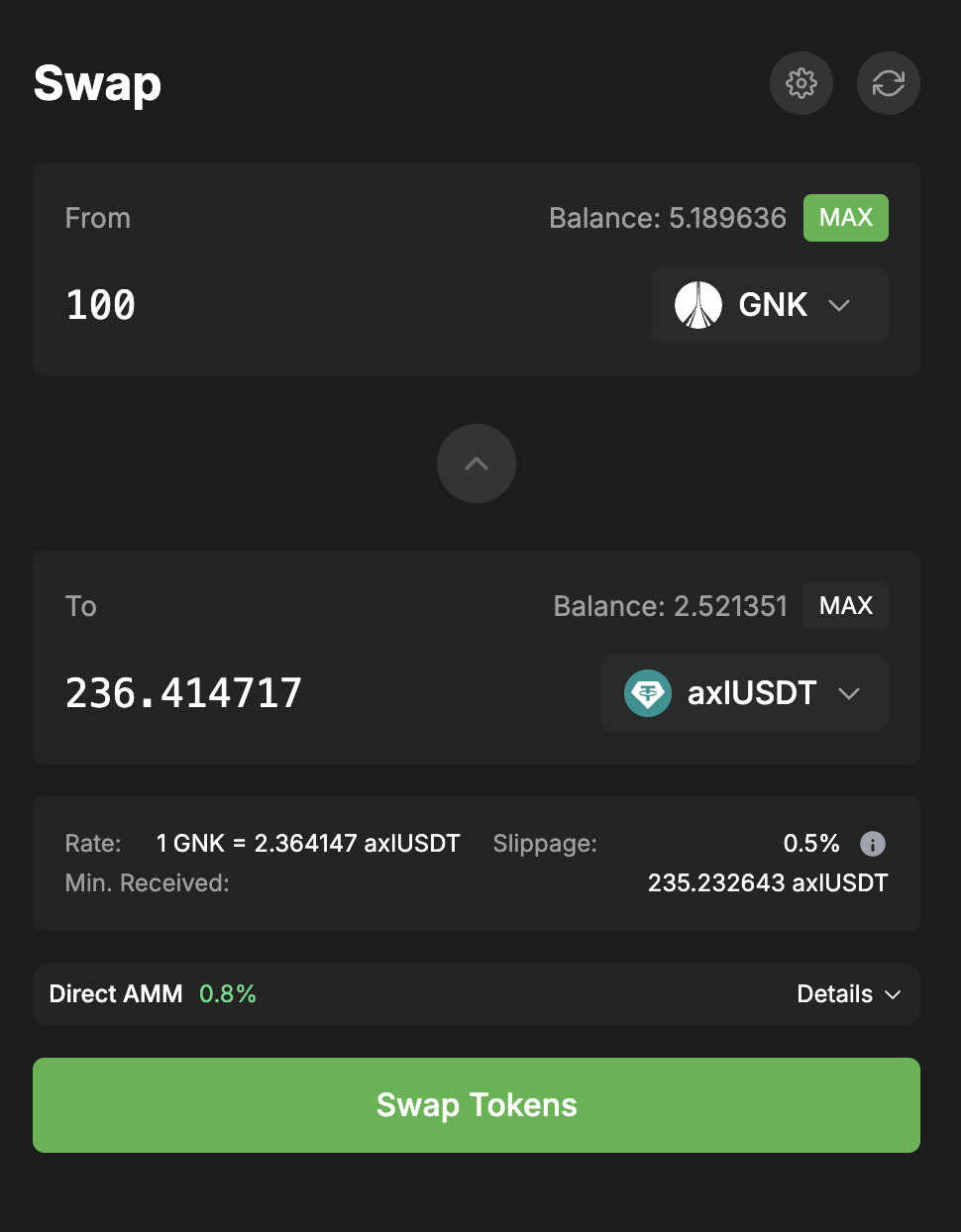The width and height of the screenshot is (961, 1232).
Task: Refresh the swap quote
Action: click(888, 83)
